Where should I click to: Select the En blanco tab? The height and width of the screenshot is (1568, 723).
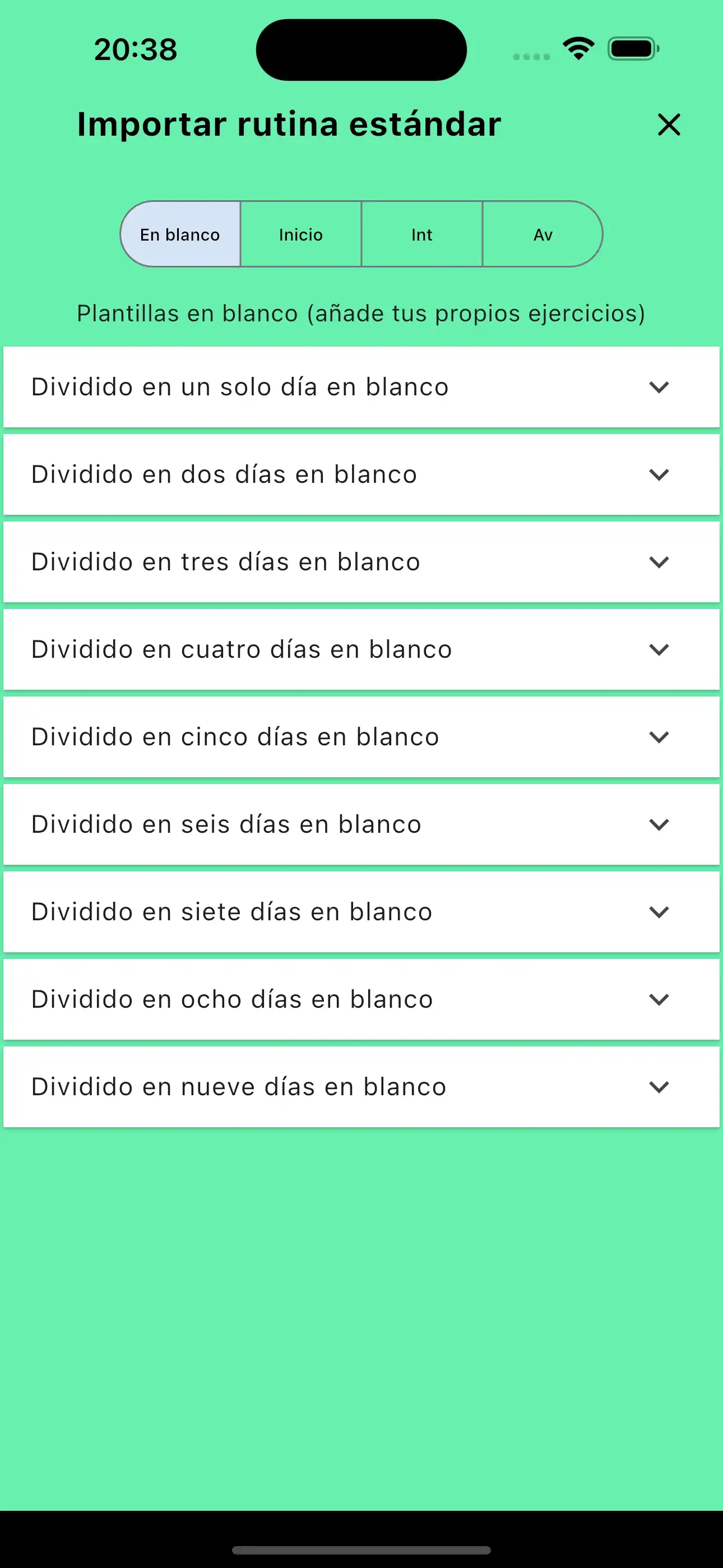[179, 234]
